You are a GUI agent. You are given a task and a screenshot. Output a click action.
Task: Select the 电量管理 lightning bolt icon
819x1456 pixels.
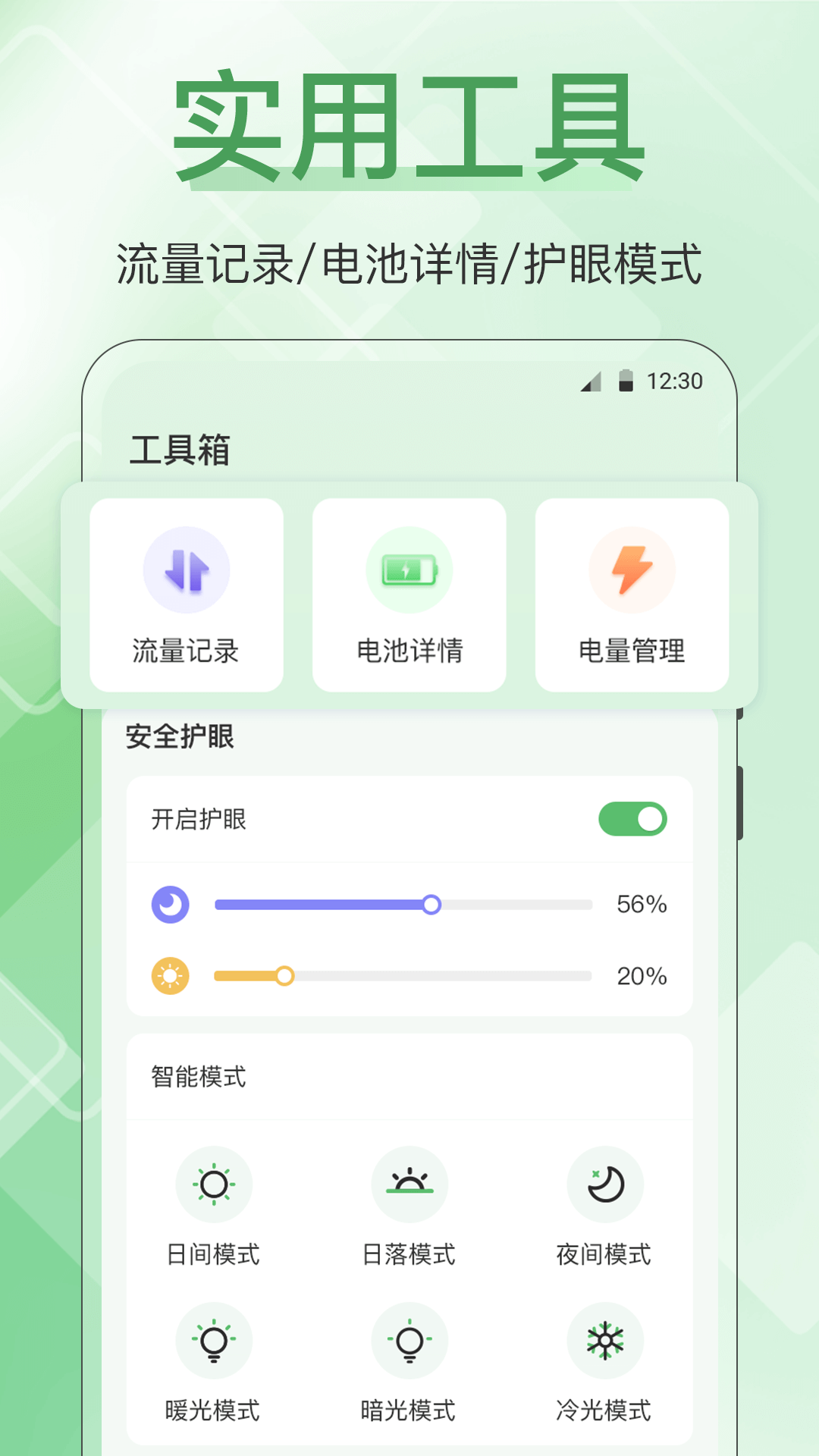click(632, 570)
